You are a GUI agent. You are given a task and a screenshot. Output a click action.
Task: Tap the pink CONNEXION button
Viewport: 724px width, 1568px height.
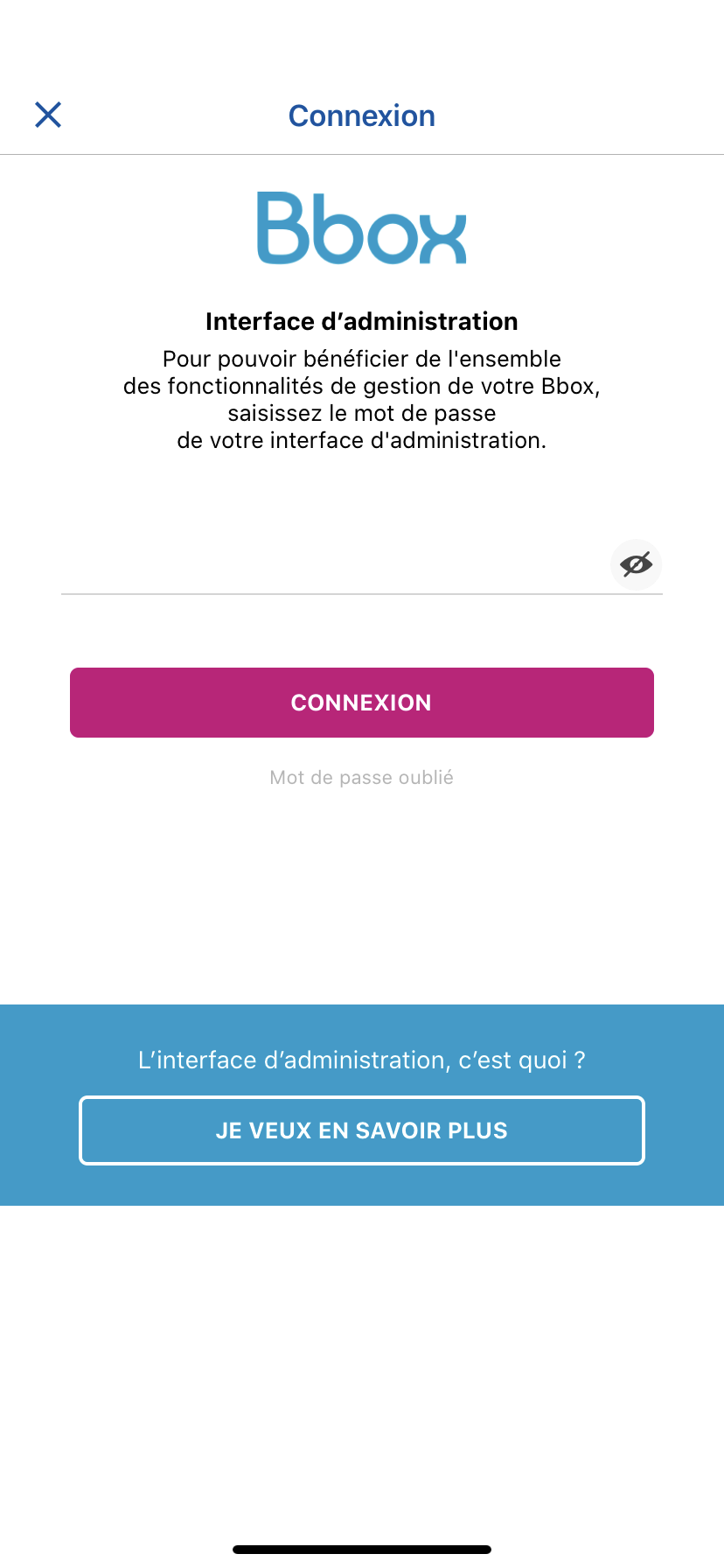pyautogui.click(x=362, y=703)
